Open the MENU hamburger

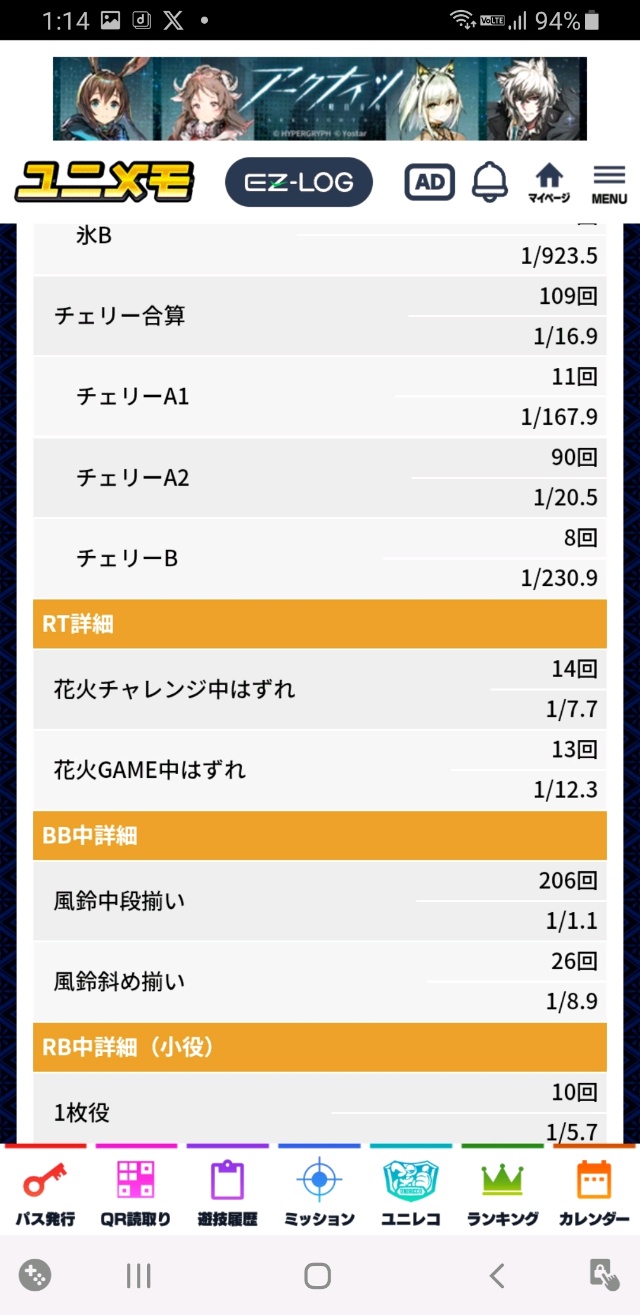tap(608, 183)
